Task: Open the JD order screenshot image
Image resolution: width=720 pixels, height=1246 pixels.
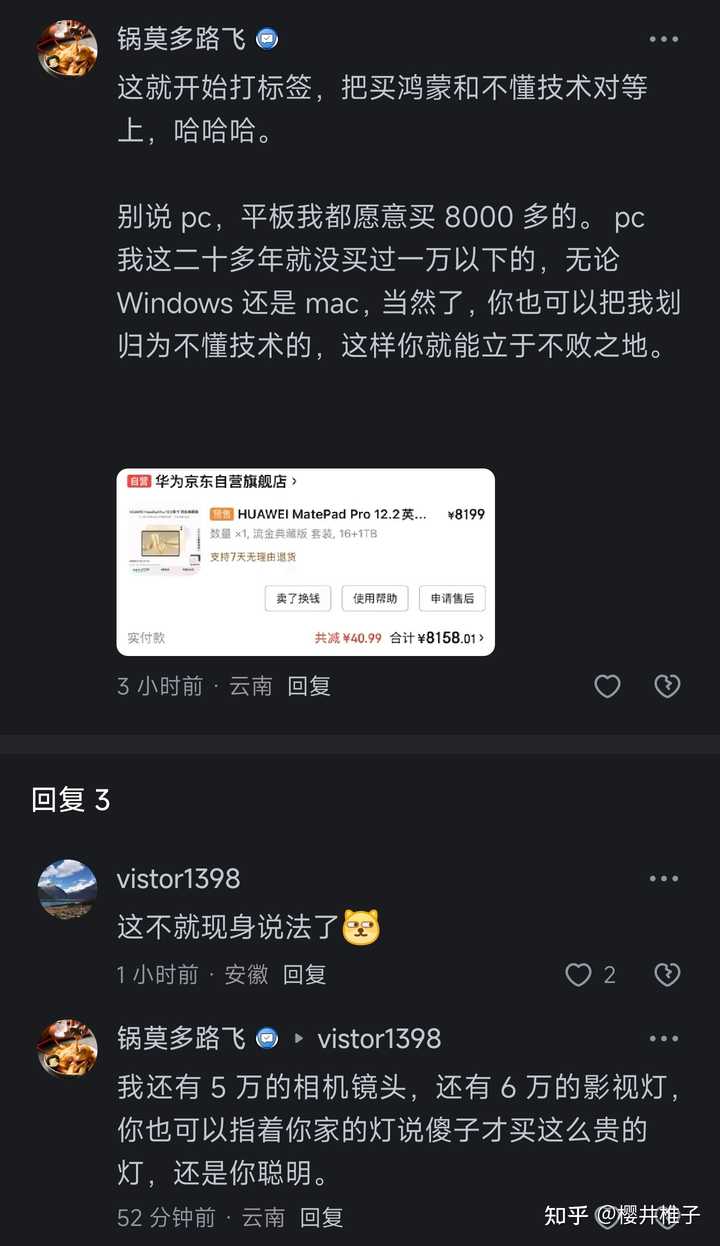Action: pyautogui.click(x=306, y=562)
